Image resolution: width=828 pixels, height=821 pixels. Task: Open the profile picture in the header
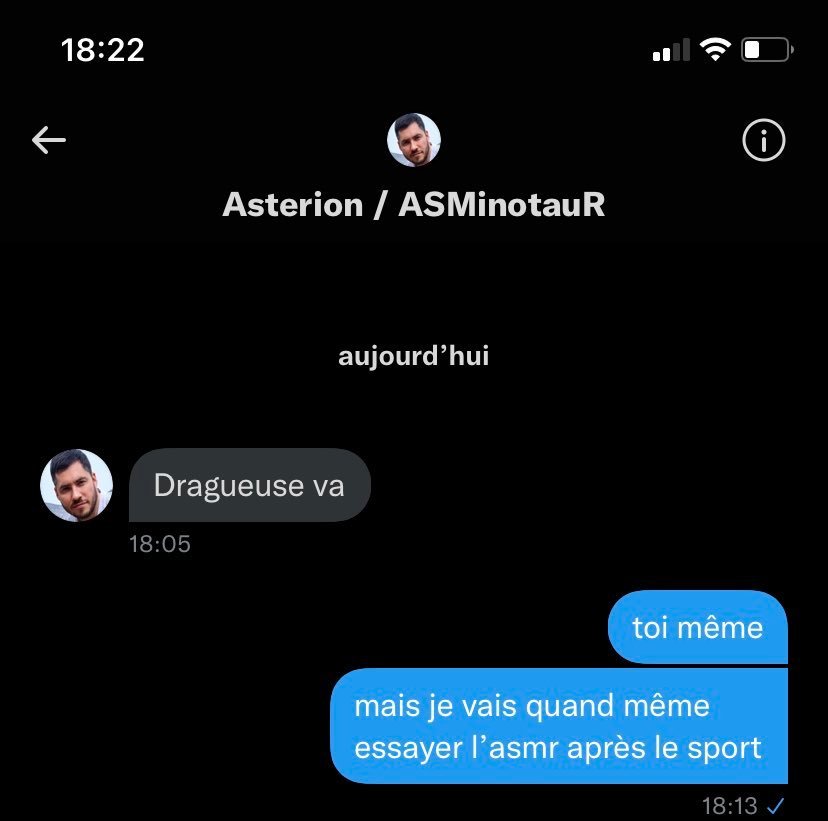pyautogui.click(x=414, y=140)
